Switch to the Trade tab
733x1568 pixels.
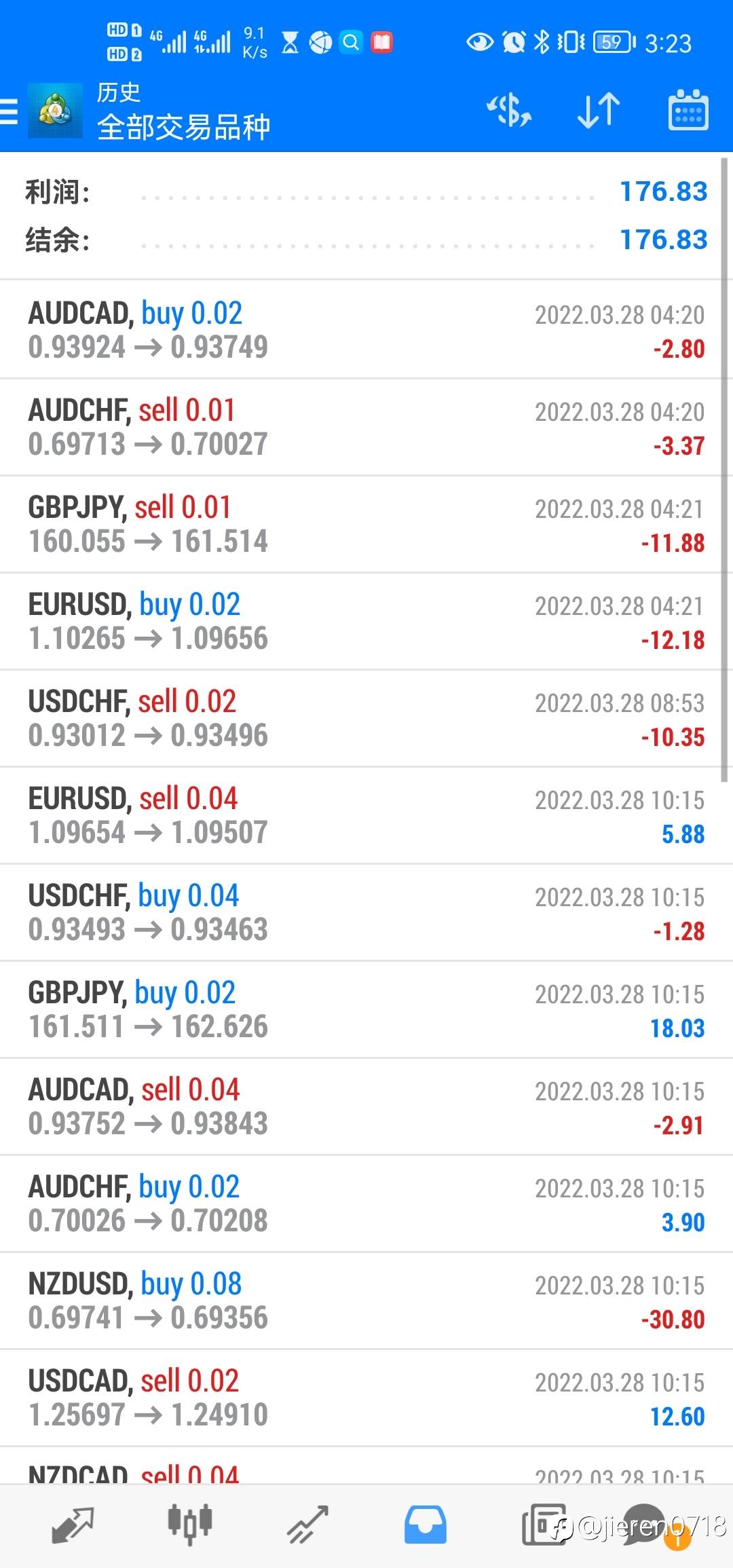point(307,1525)
